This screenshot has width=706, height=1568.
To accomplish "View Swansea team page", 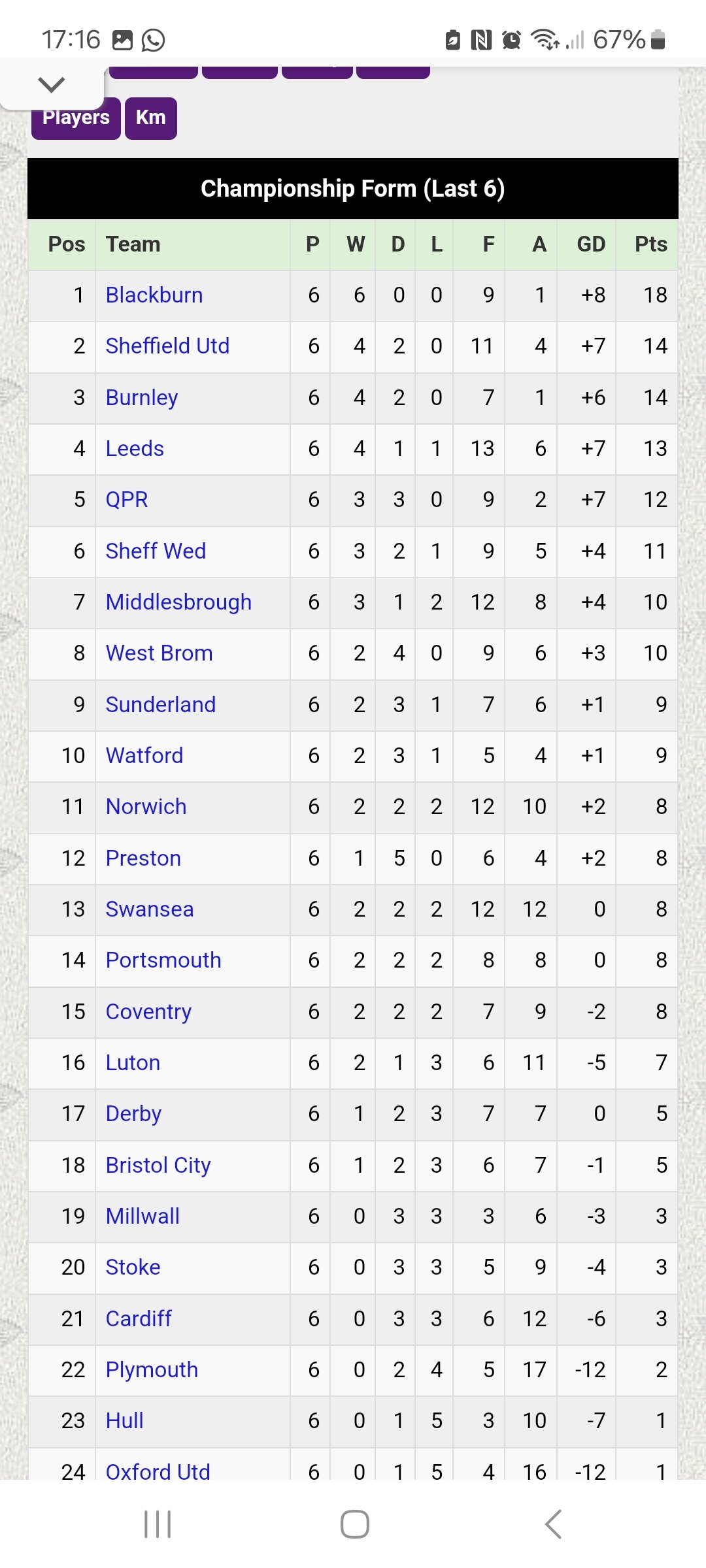I will 150,909.
